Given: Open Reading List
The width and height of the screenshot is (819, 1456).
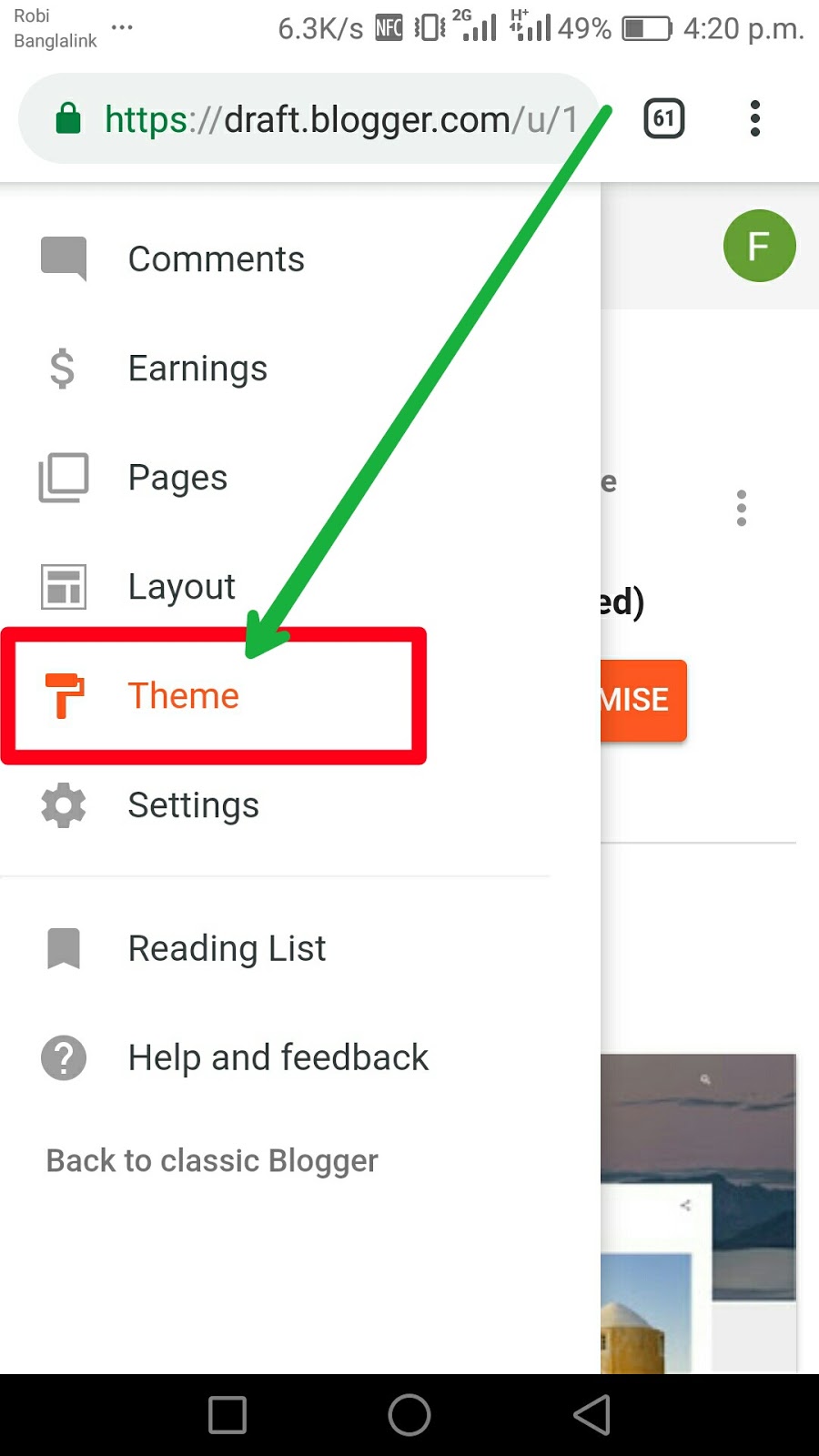Looking at the screenshot, I should click(x=227, y=948).
